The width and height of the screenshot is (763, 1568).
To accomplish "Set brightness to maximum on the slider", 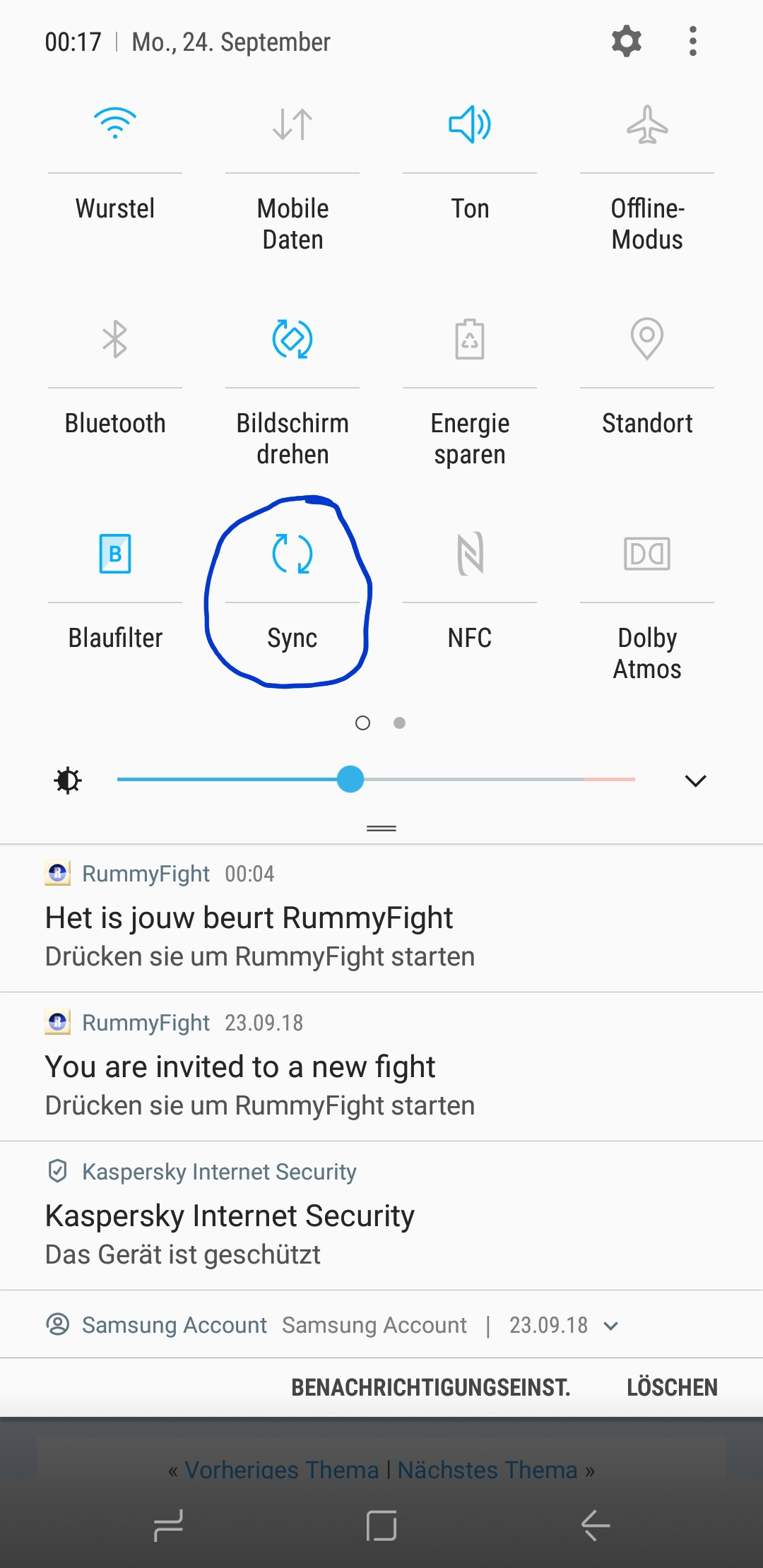I will click(634, 780).
